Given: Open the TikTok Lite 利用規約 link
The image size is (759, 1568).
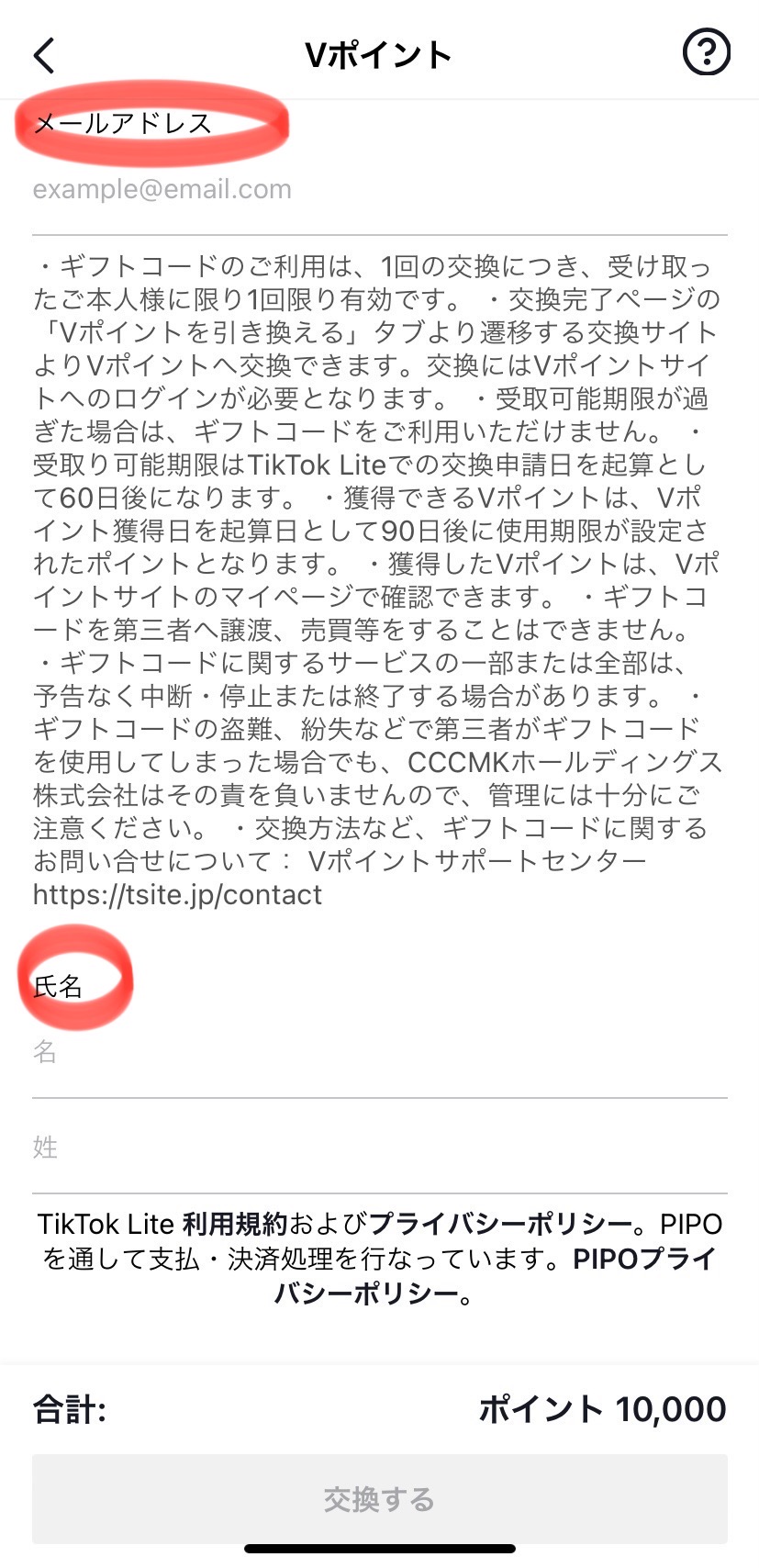Looking at the screenshot, I should click(x=235, y=1225).
